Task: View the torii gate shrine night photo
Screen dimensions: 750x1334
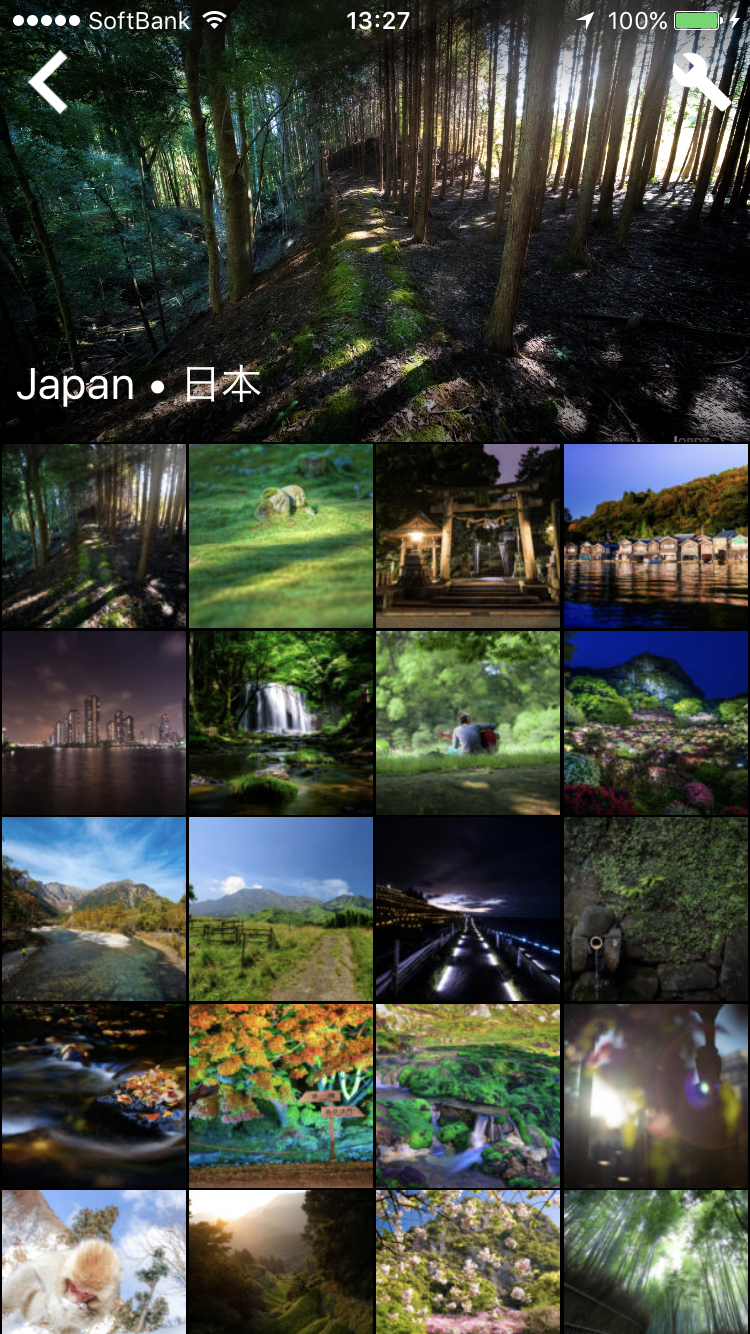Action: click(468, 536)
